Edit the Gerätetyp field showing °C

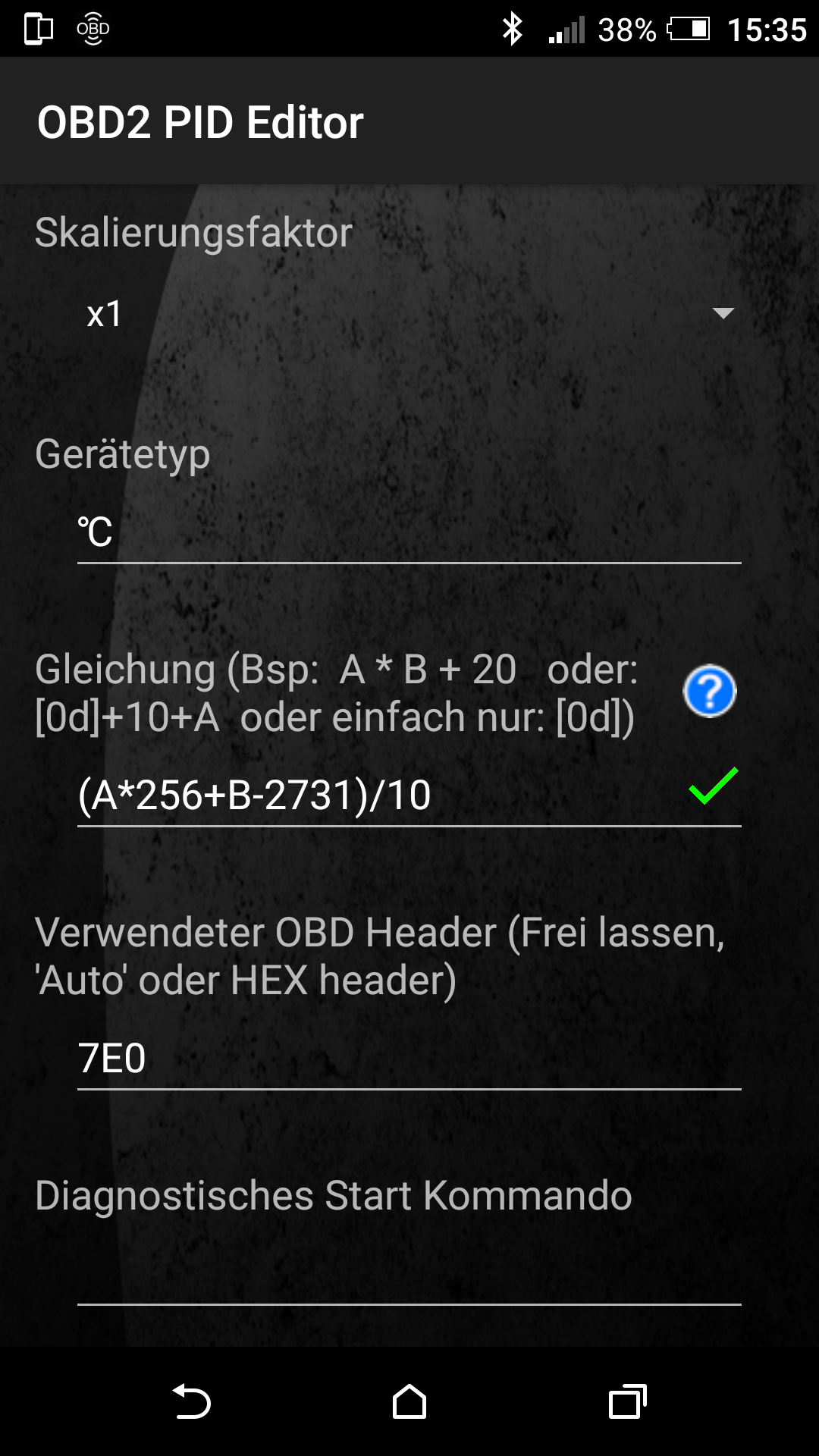click(x=409, y=532)
